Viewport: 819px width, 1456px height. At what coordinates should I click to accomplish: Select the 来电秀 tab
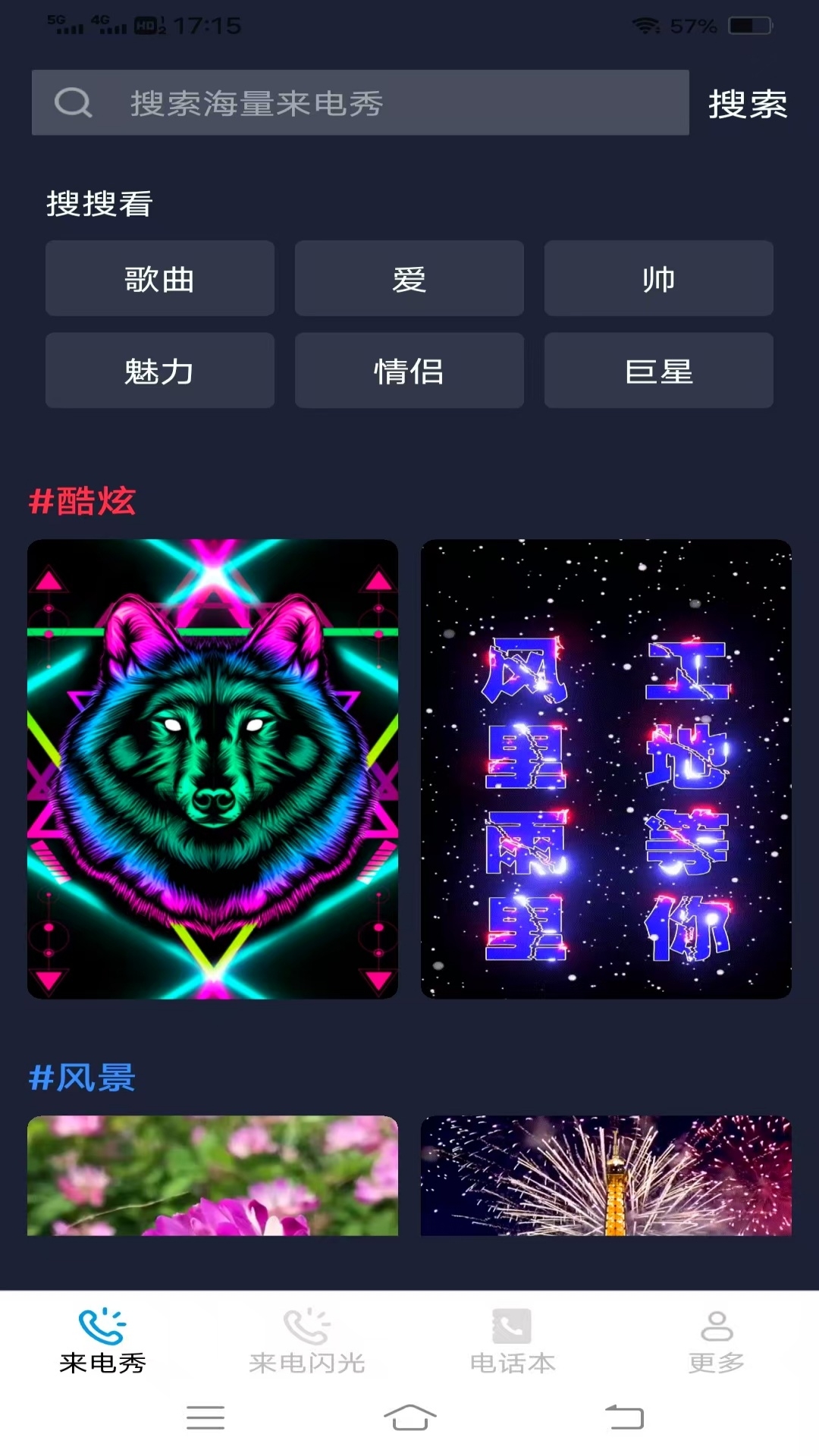tap(102, 1341)
